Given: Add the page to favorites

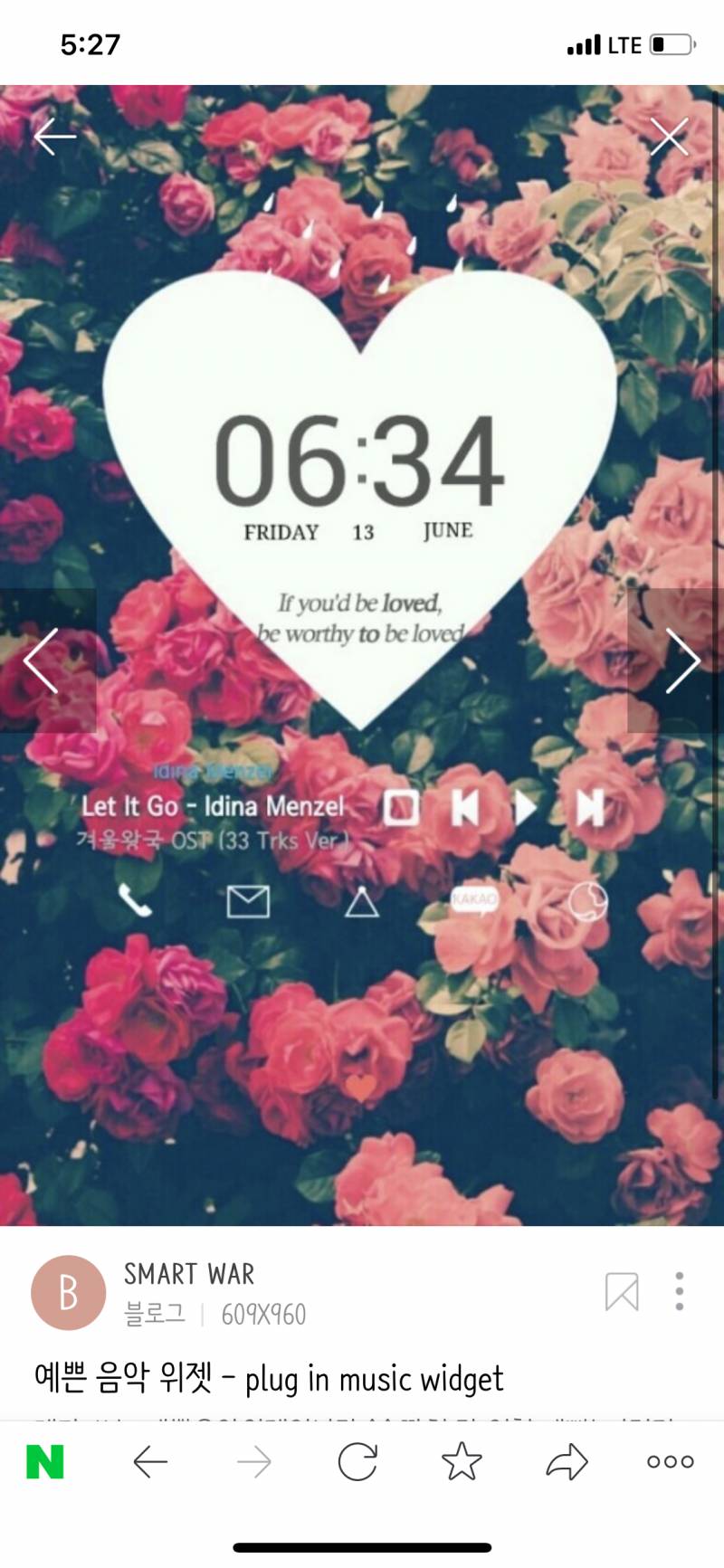Looking at the screenshot, I should (x=462, y=1461).
